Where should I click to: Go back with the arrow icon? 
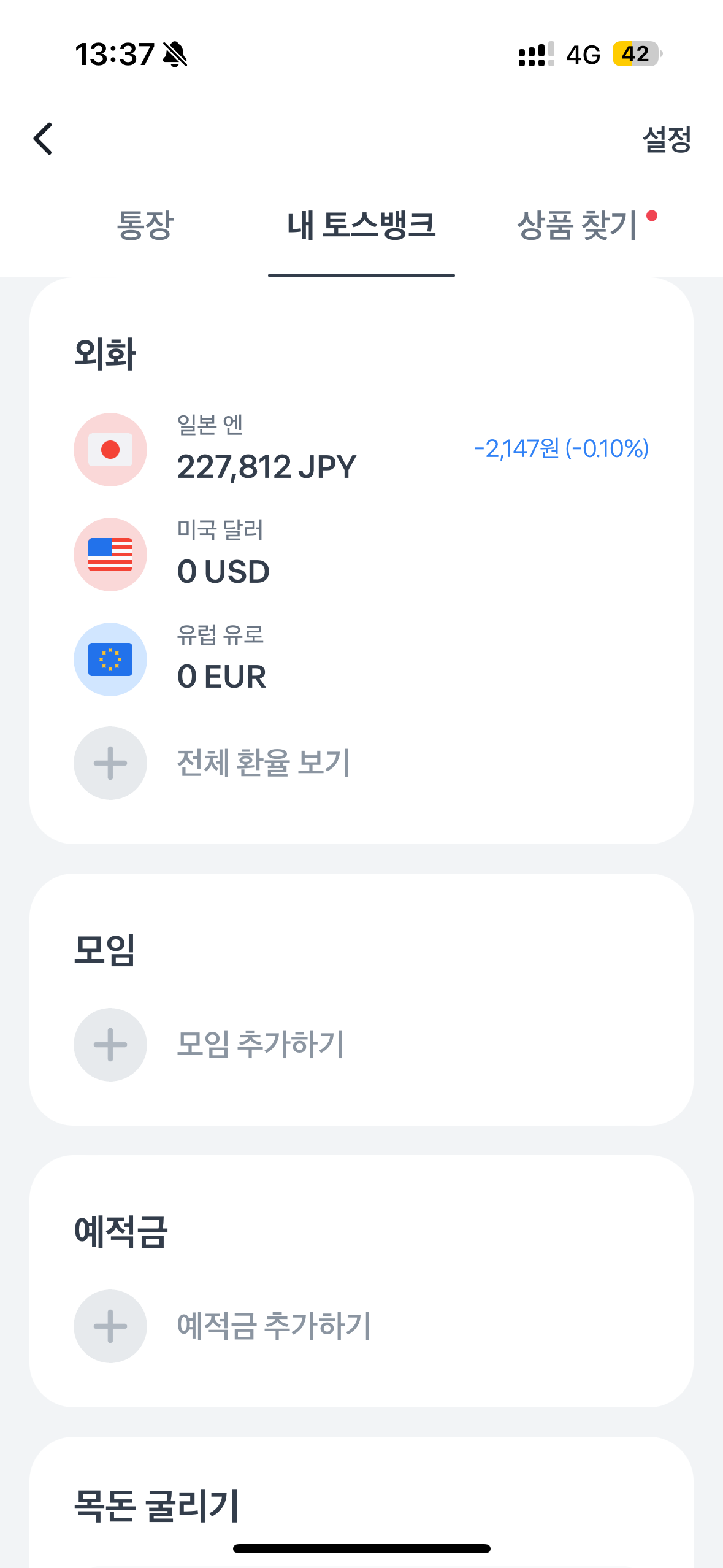[43, 139]
